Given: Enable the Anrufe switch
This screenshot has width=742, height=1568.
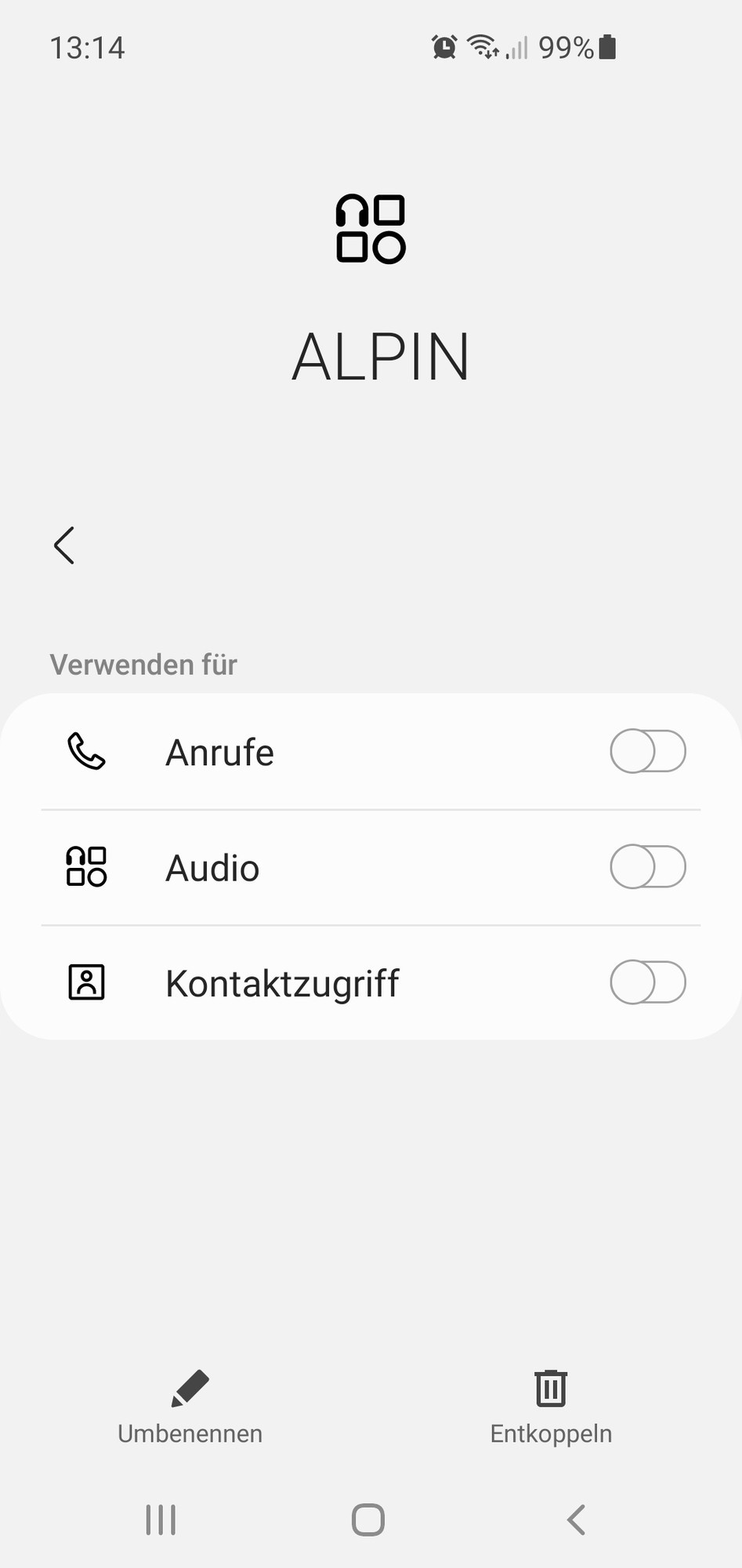Looking at the screenshot, I should pos(647,751).
